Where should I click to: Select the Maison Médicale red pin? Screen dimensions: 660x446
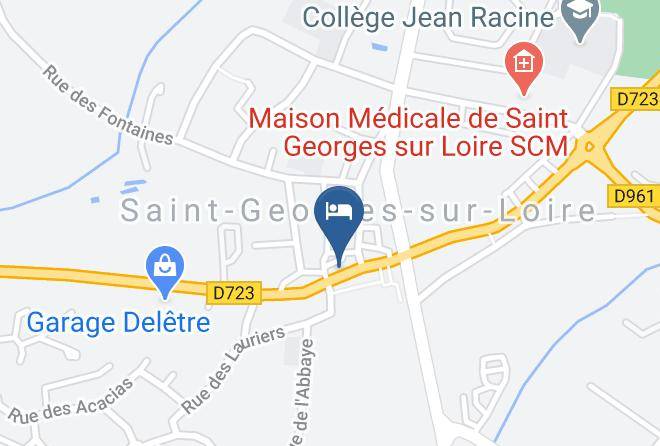tap(524, 67)
